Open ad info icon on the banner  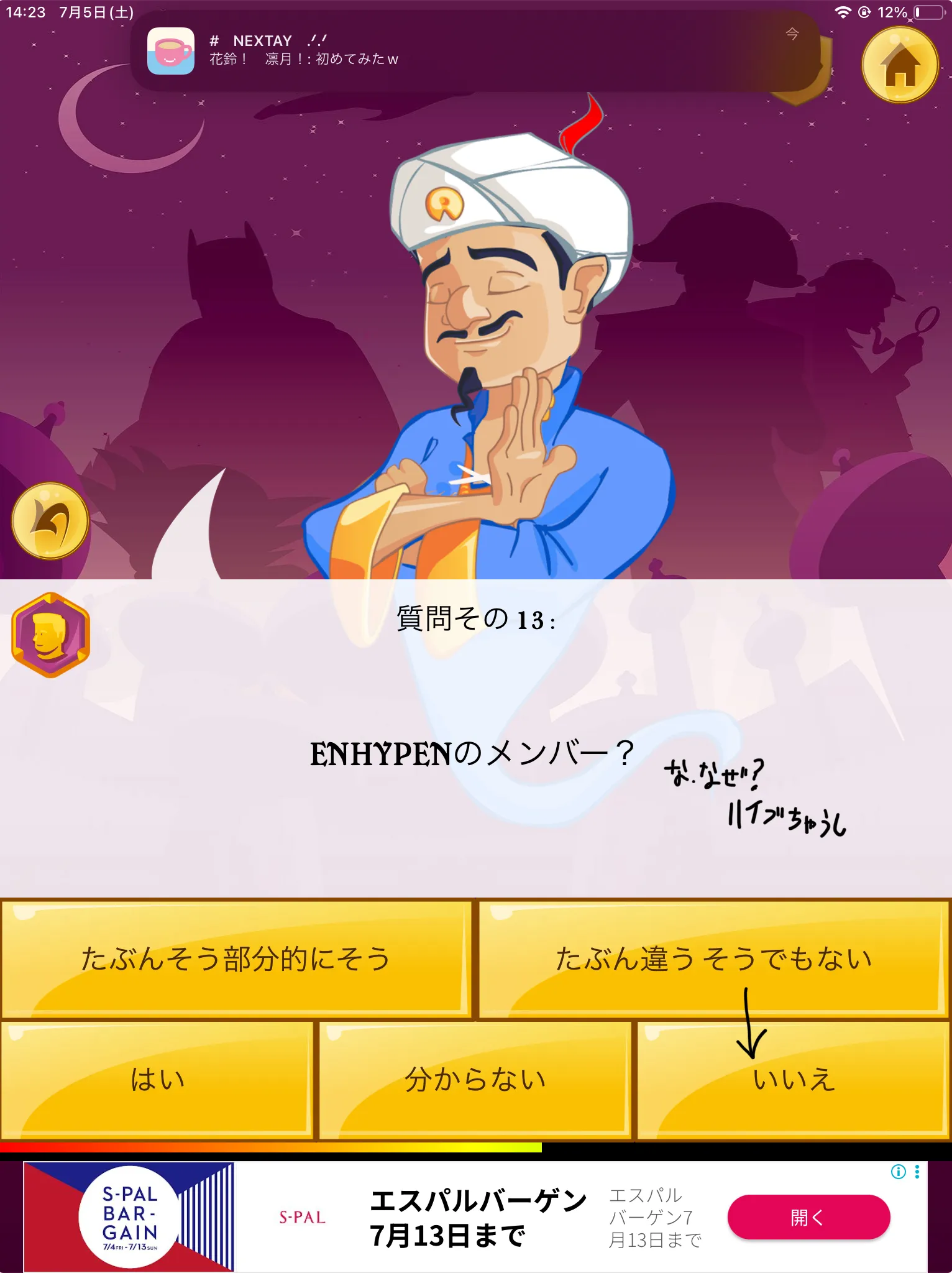pyautogui.click(x=899, y=1172)
